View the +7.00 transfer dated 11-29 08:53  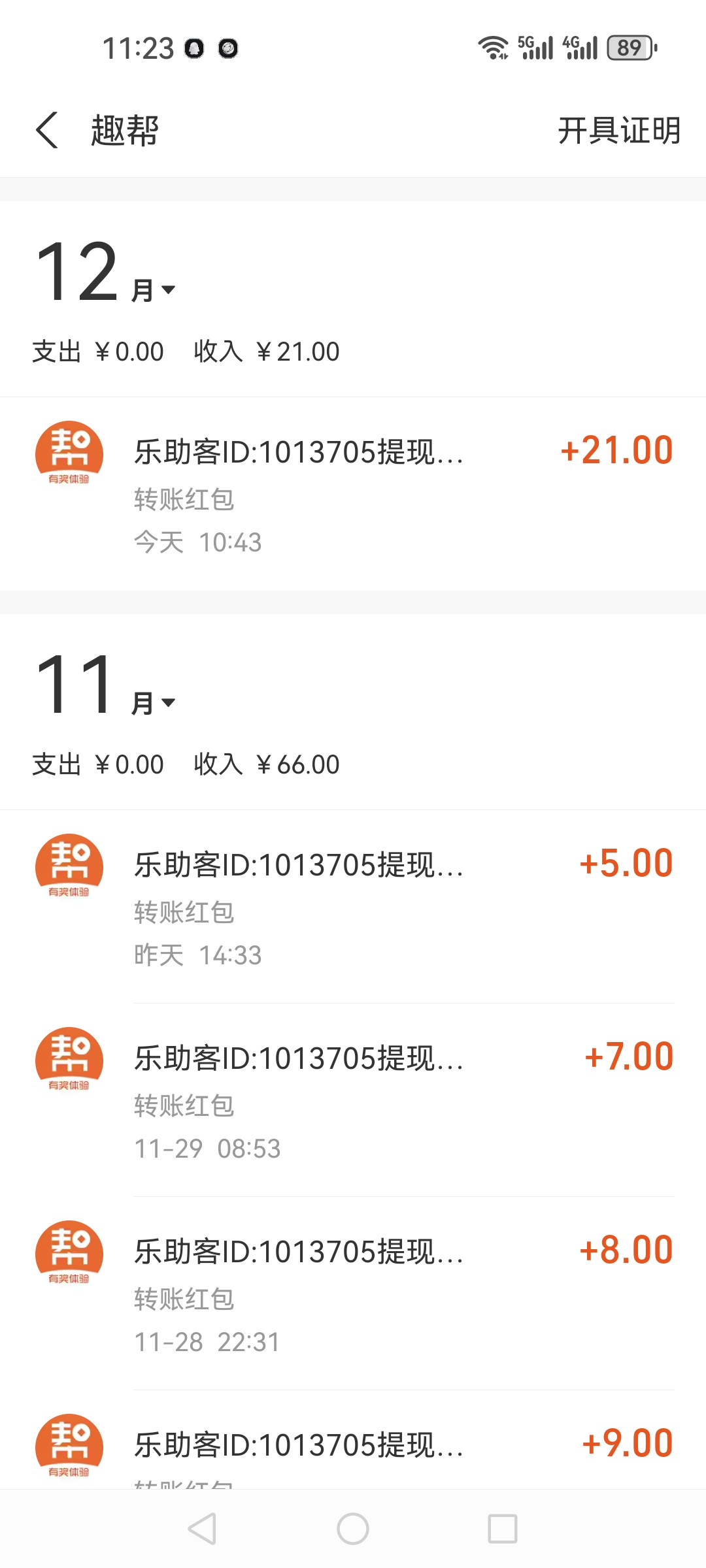click(353, 1100)
